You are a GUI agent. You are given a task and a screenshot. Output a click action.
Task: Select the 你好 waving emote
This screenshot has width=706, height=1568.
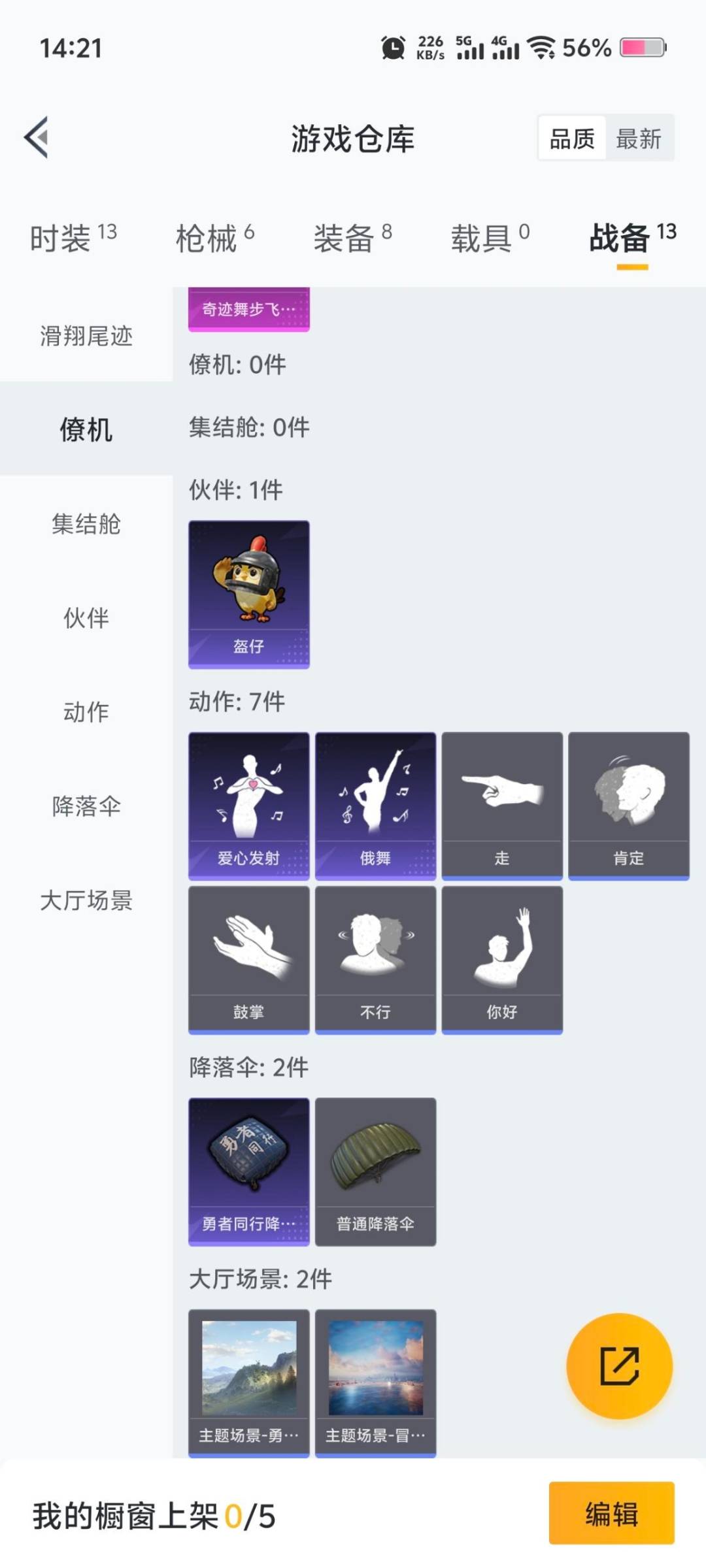[501, 957]
